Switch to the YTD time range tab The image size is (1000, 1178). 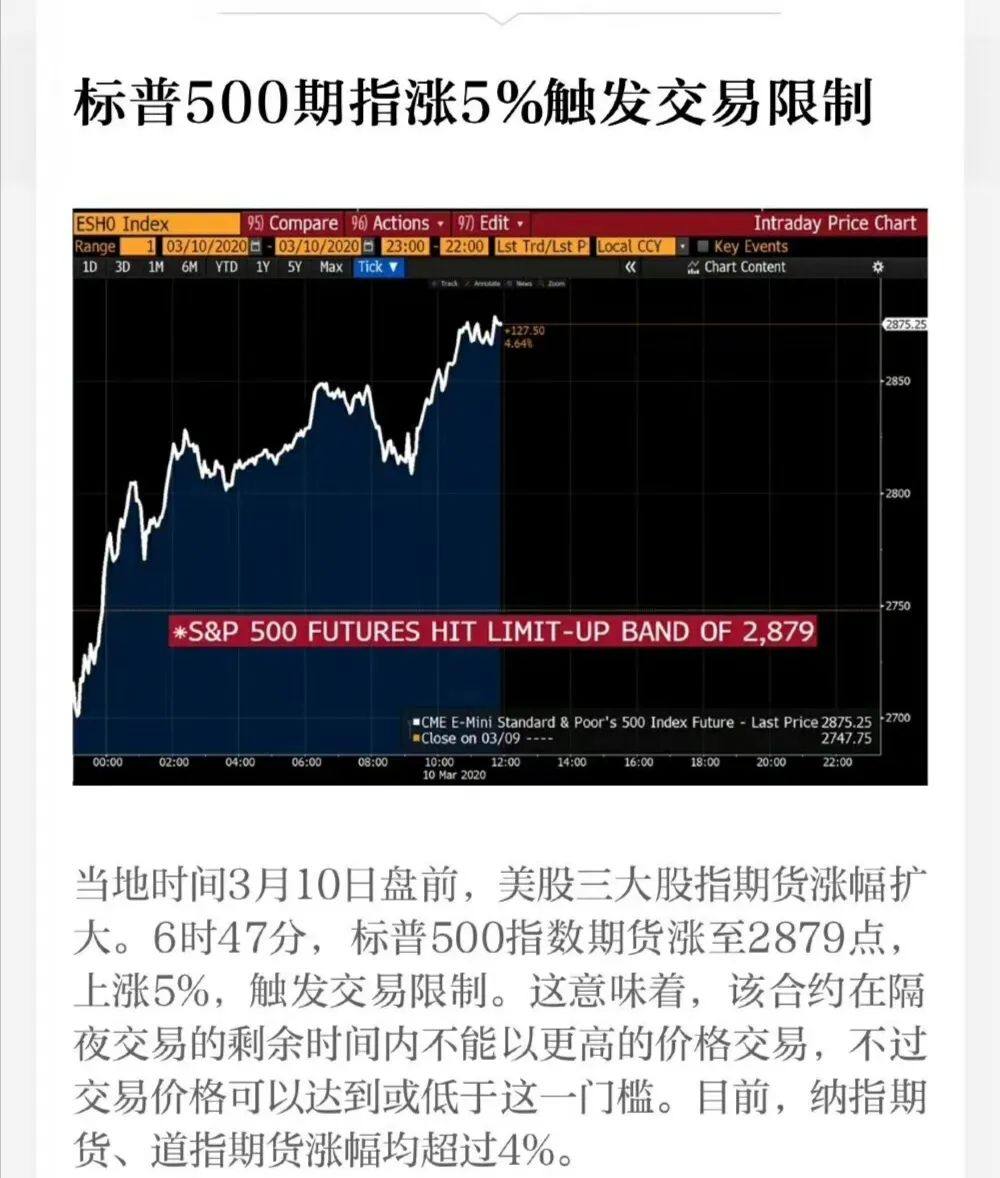point(225,267)
